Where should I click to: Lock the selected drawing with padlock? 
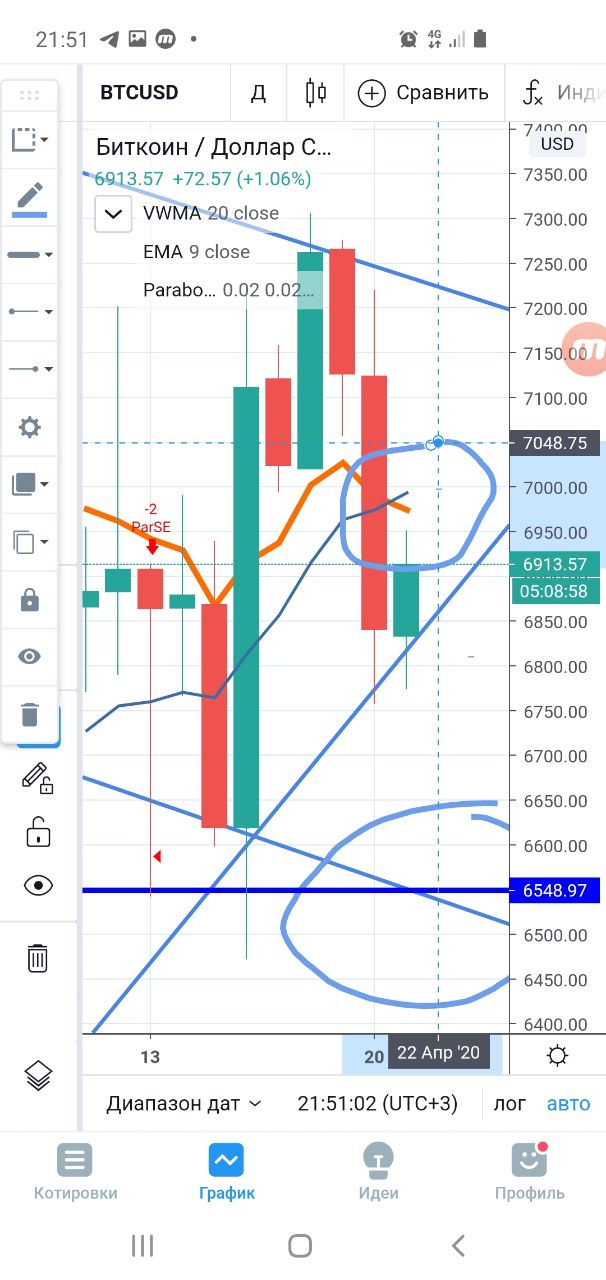tap(30, 599)
